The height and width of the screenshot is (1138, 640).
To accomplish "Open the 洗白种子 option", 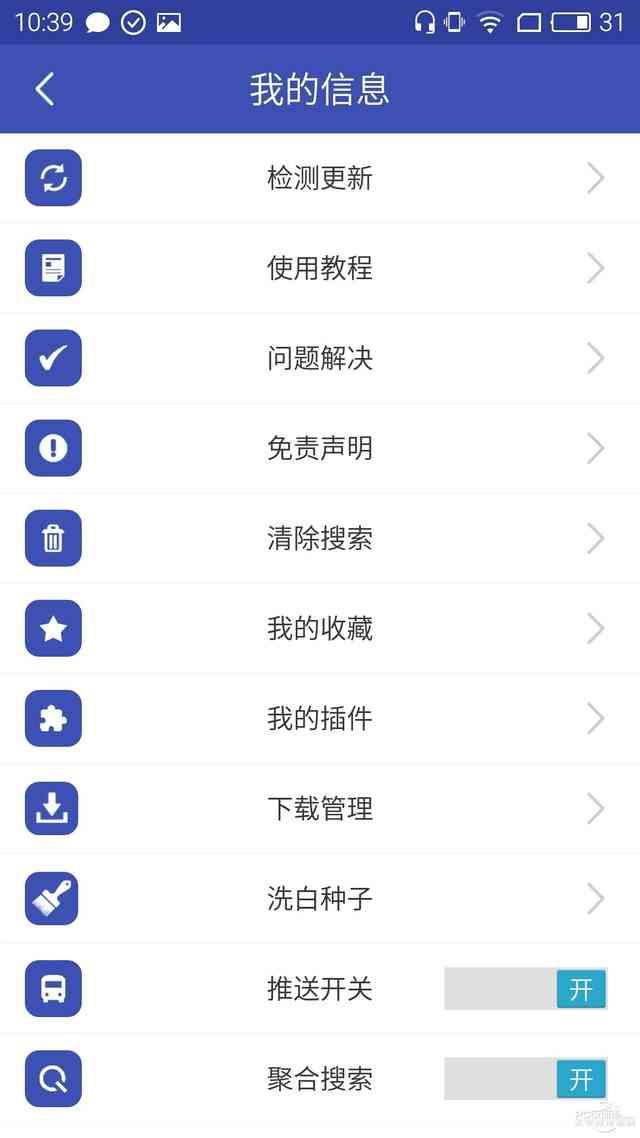I will (x=320, y=898).
